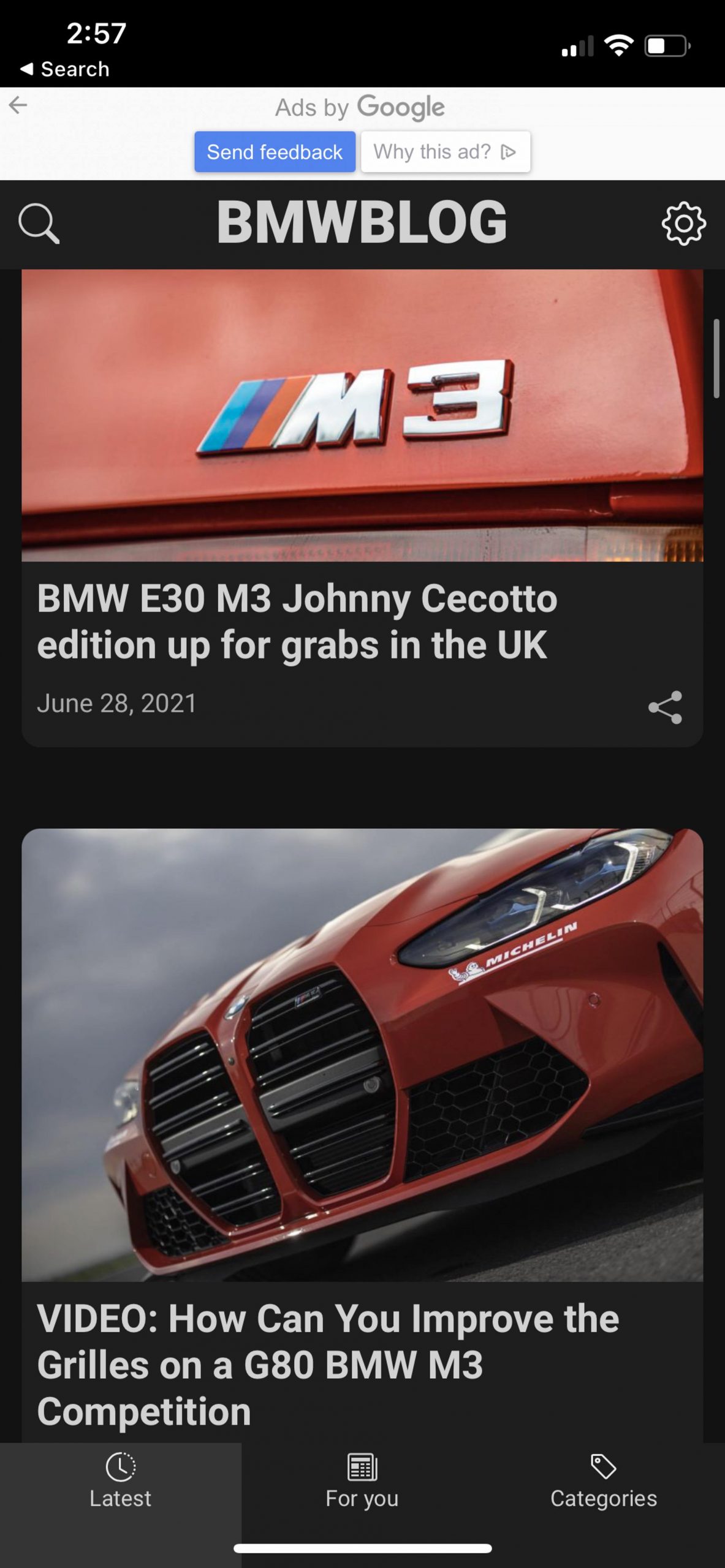
Task: Open the G80 M3 Grilles video article
Action: [328, 1365]
